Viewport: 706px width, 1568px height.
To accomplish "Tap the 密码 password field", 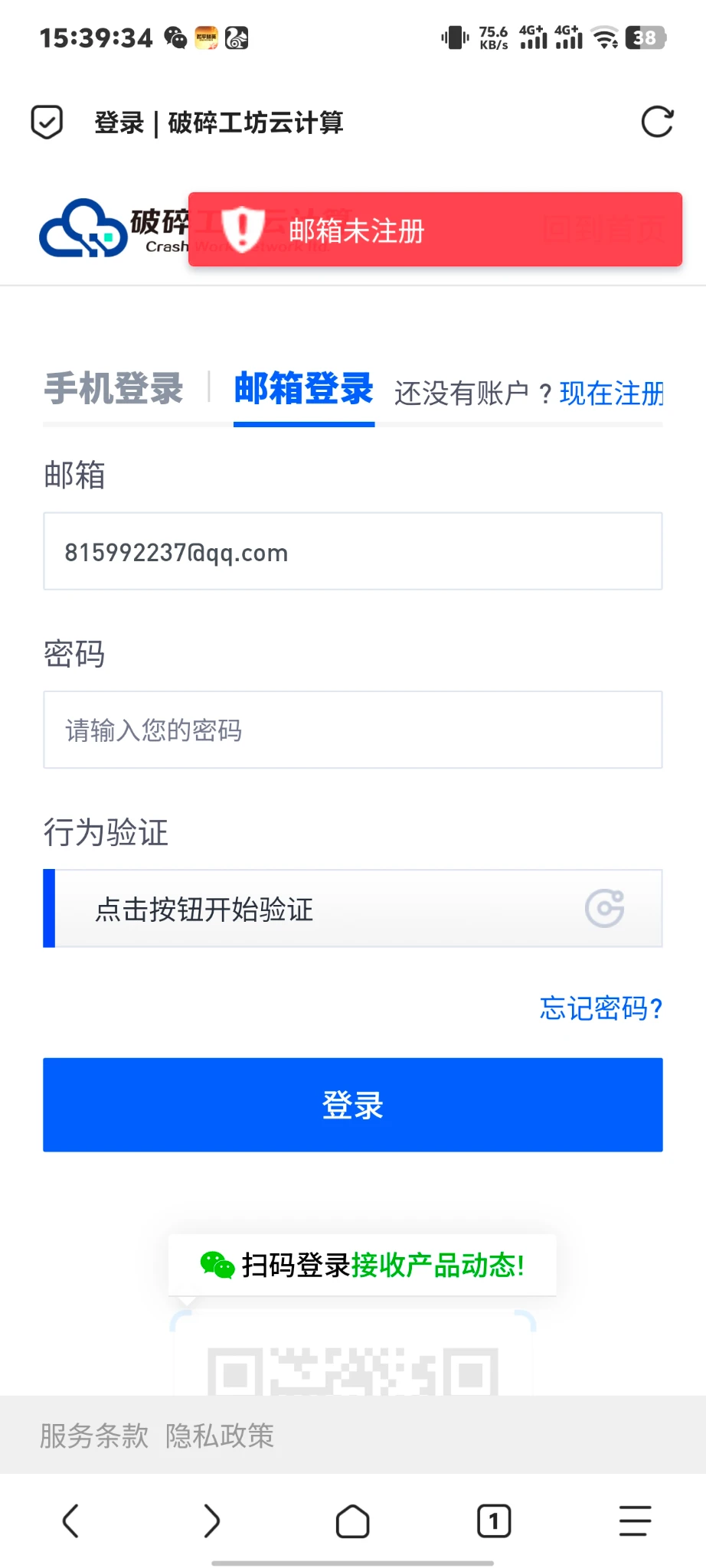I will pos(352,730).
